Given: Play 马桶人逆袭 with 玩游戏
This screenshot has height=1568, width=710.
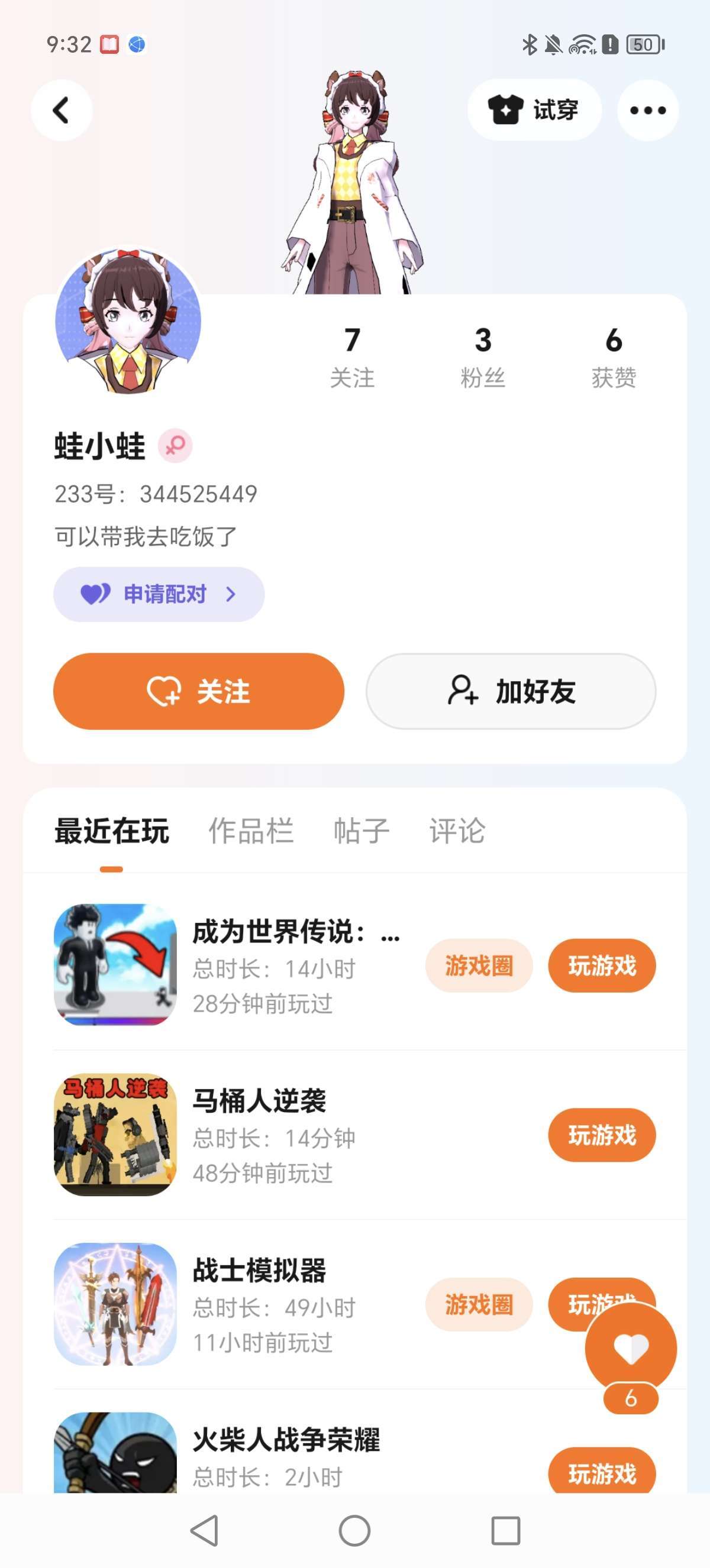Looking at the screenshot, I should coord(602,1135).
